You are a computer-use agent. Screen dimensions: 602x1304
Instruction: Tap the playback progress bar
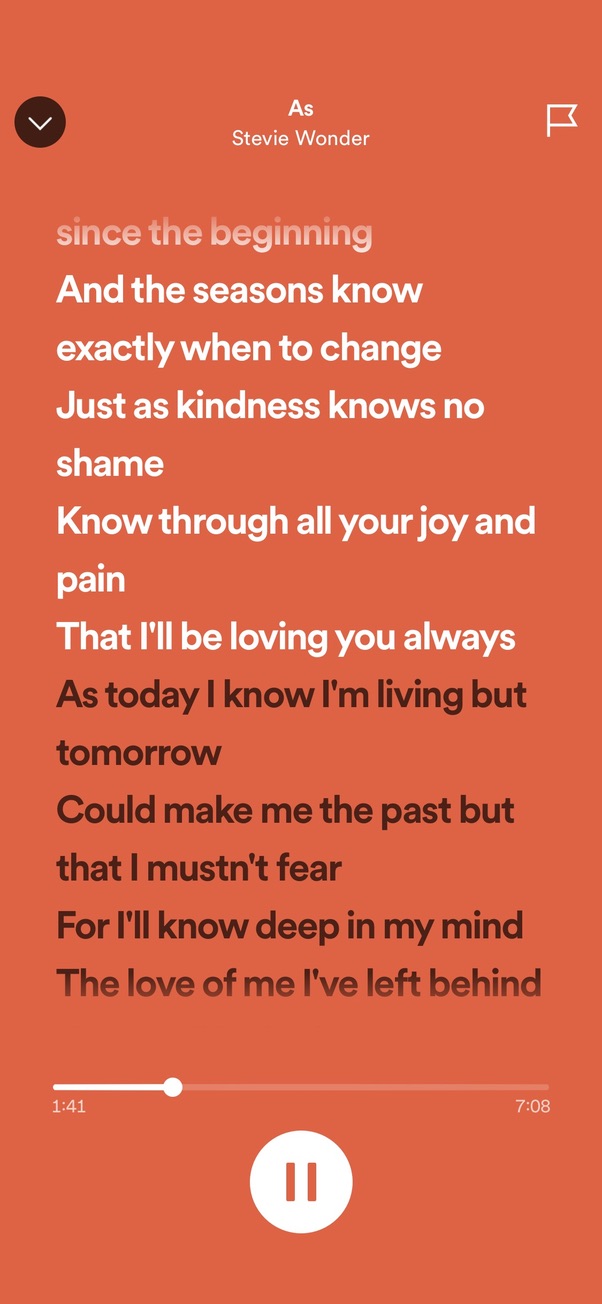click(301, 1087)
